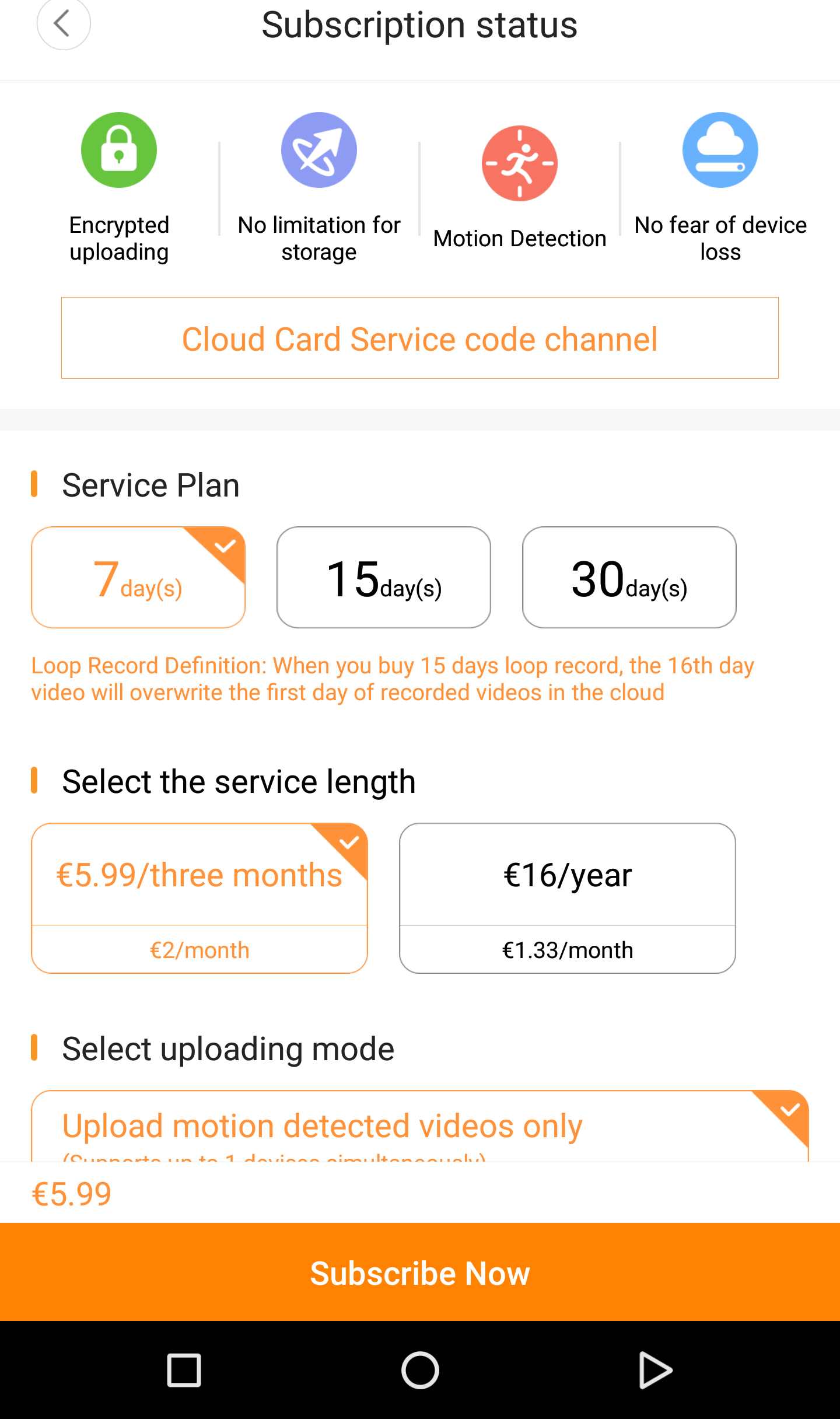
Task: Pick the 30 day(s) service plan
Action: click(x=629, y=578)
